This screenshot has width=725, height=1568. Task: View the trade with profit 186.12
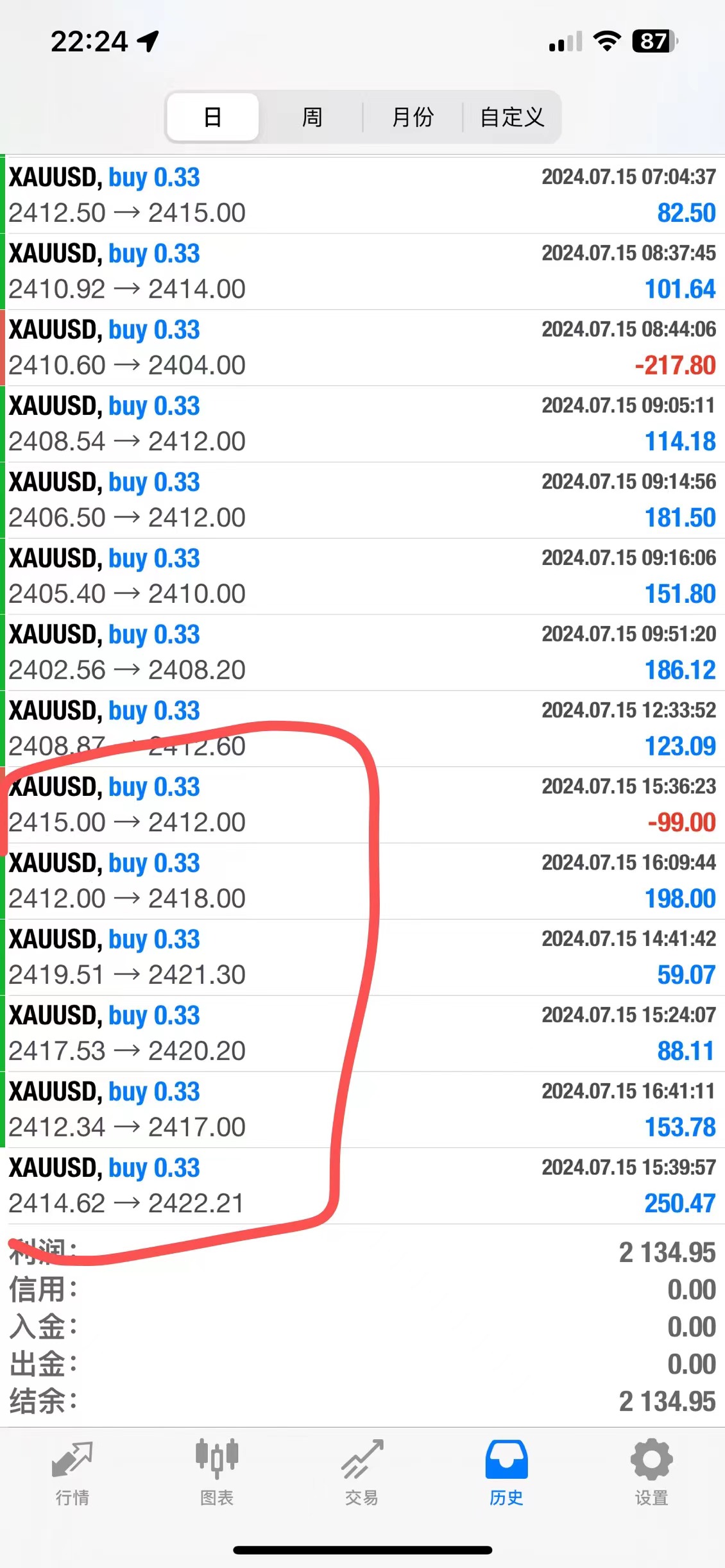coord(362,653)
